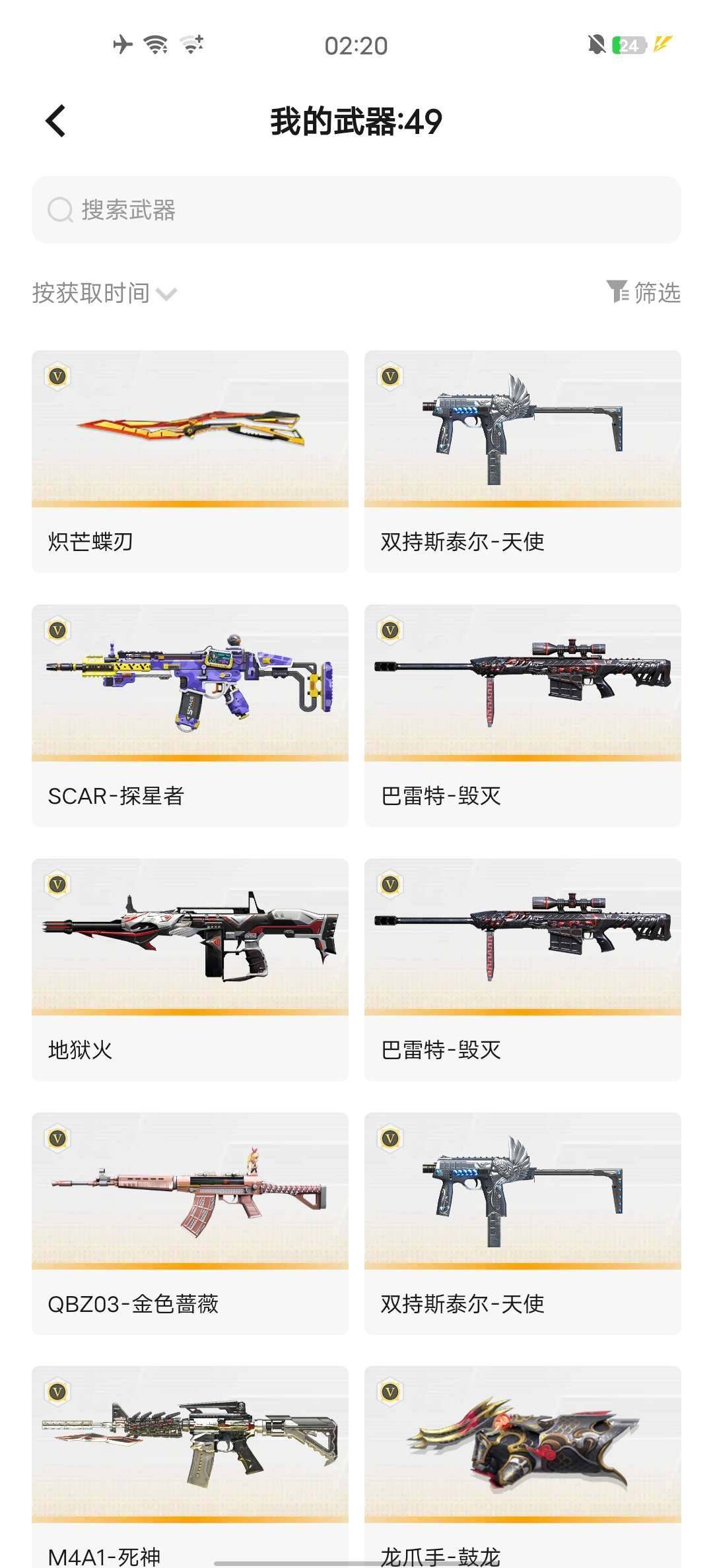
Task: Open the 我的武器:49 title page header
Action: pyautogui.click(x=356, y=121)
